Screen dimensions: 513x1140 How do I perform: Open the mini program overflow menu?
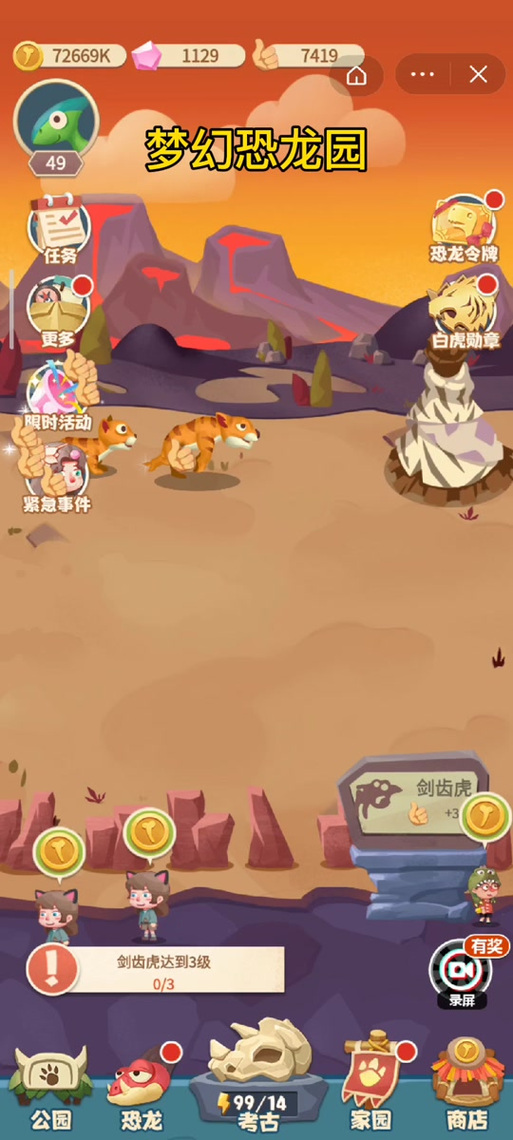(x=423, y=74)
